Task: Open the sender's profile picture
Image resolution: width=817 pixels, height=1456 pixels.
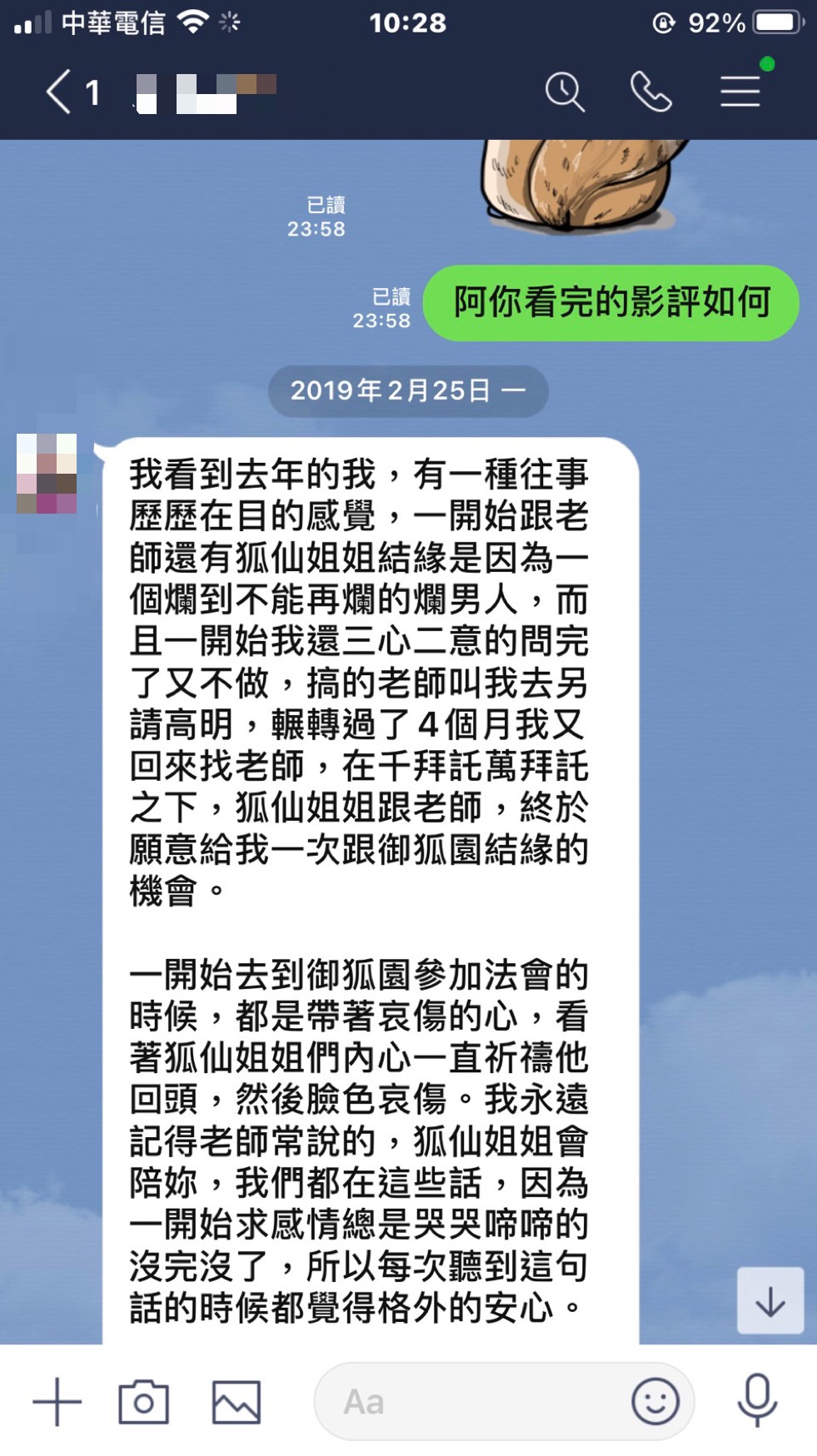Action: [47, 473]
